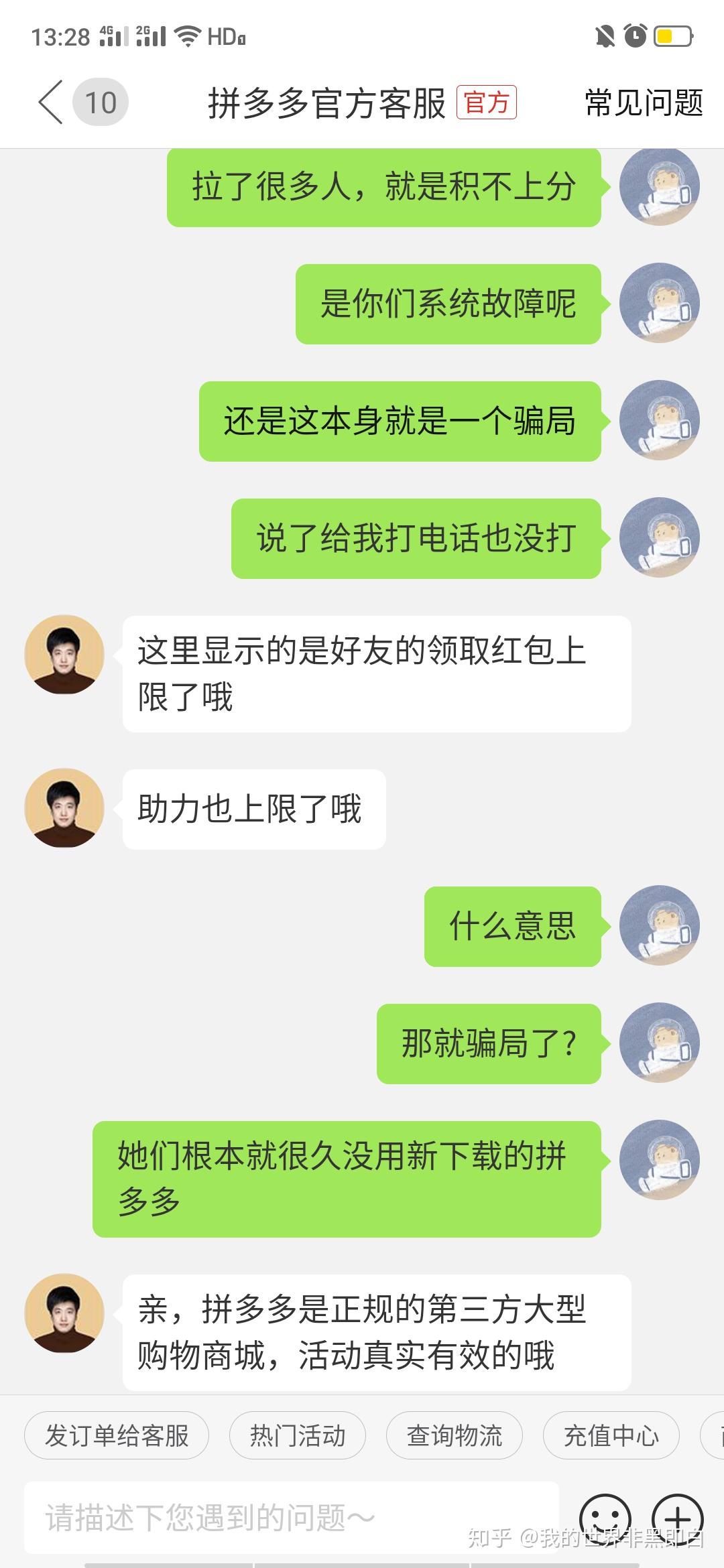The image size is (724, 1568).
Task: Focus the message field 请描述下您遇到的问题
Action: pyautogui.click(x=292, y=1518)
